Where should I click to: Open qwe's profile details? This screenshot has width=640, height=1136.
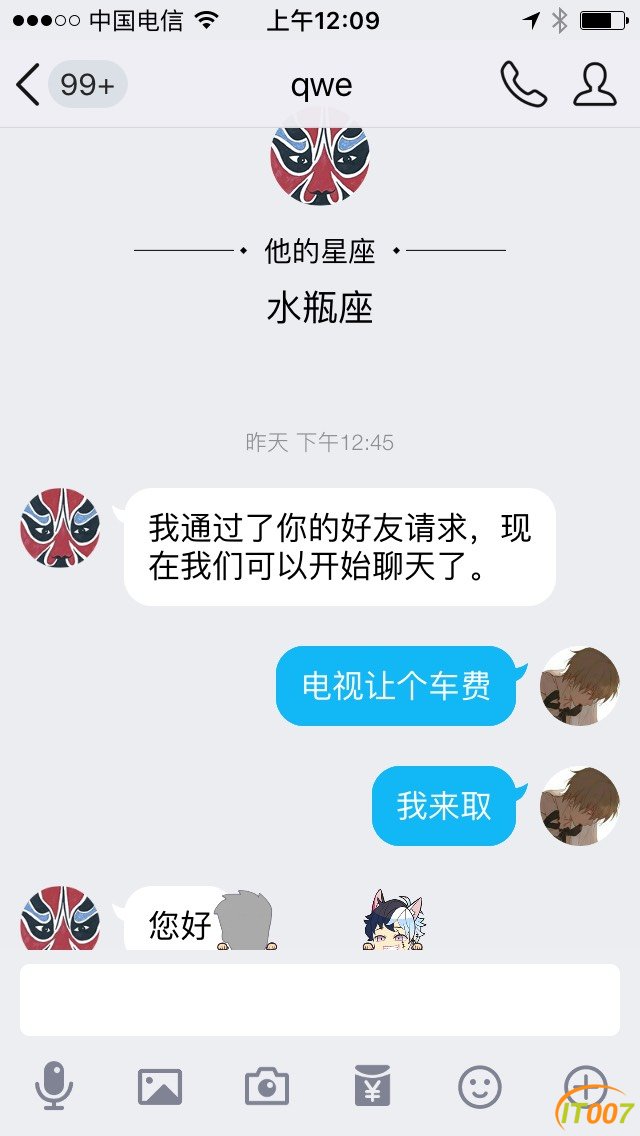(594, 85)
